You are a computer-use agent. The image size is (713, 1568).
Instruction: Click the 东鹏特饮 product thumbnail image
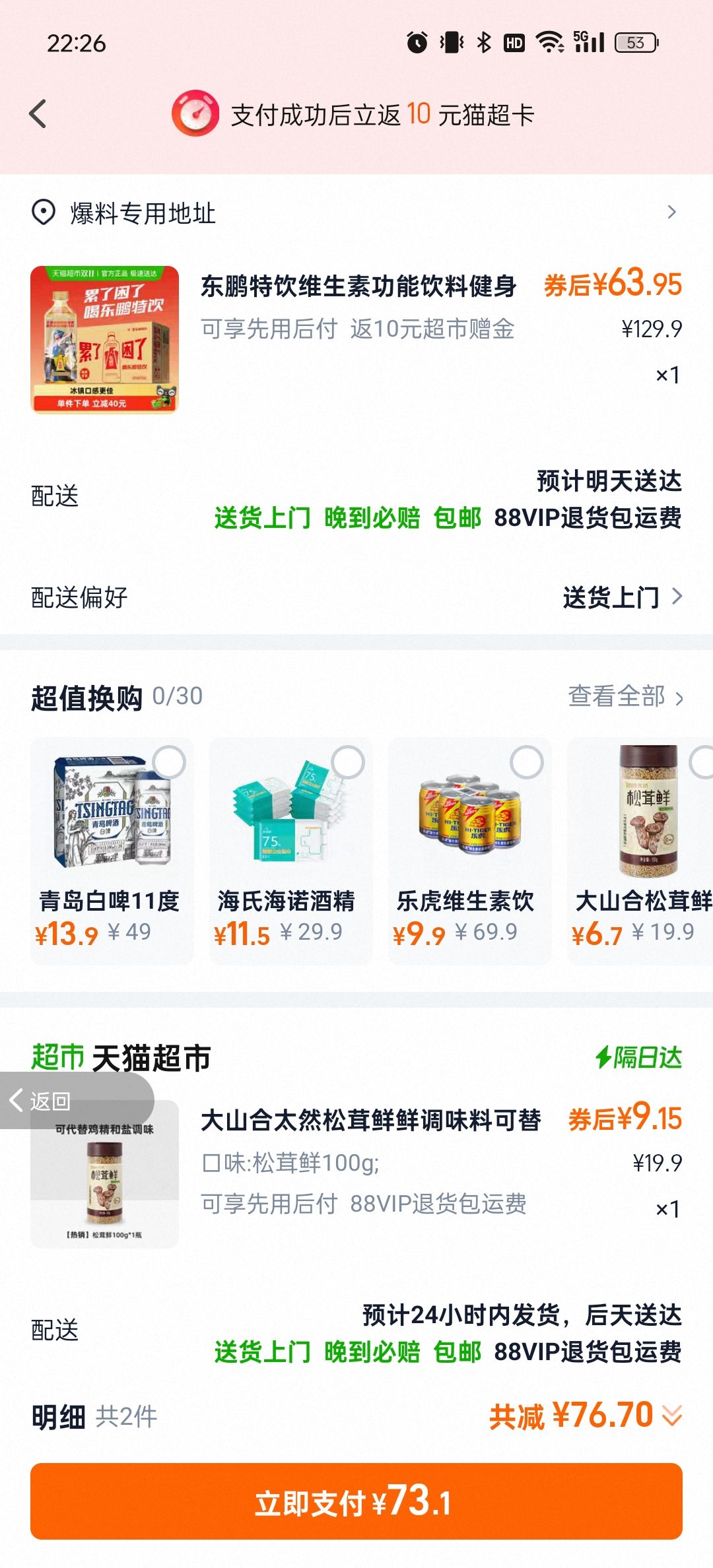[x=103, y=337]
